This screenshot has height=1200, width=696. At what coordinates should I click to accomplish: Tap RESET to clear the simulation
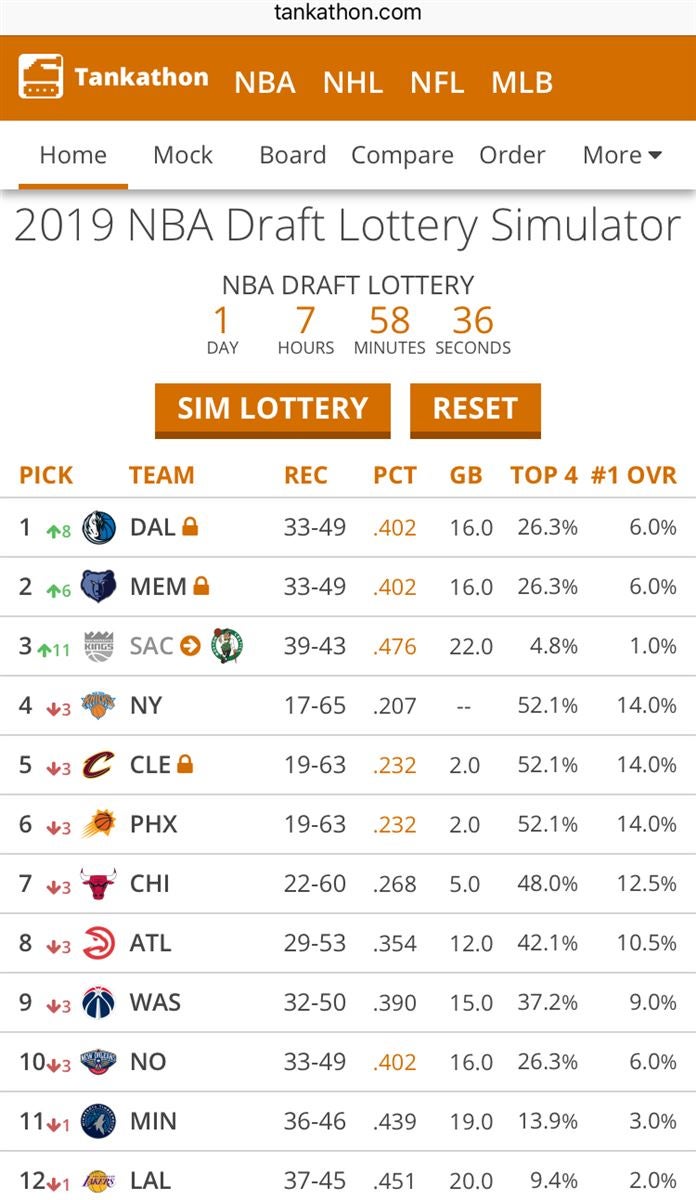tap(475, 409)
